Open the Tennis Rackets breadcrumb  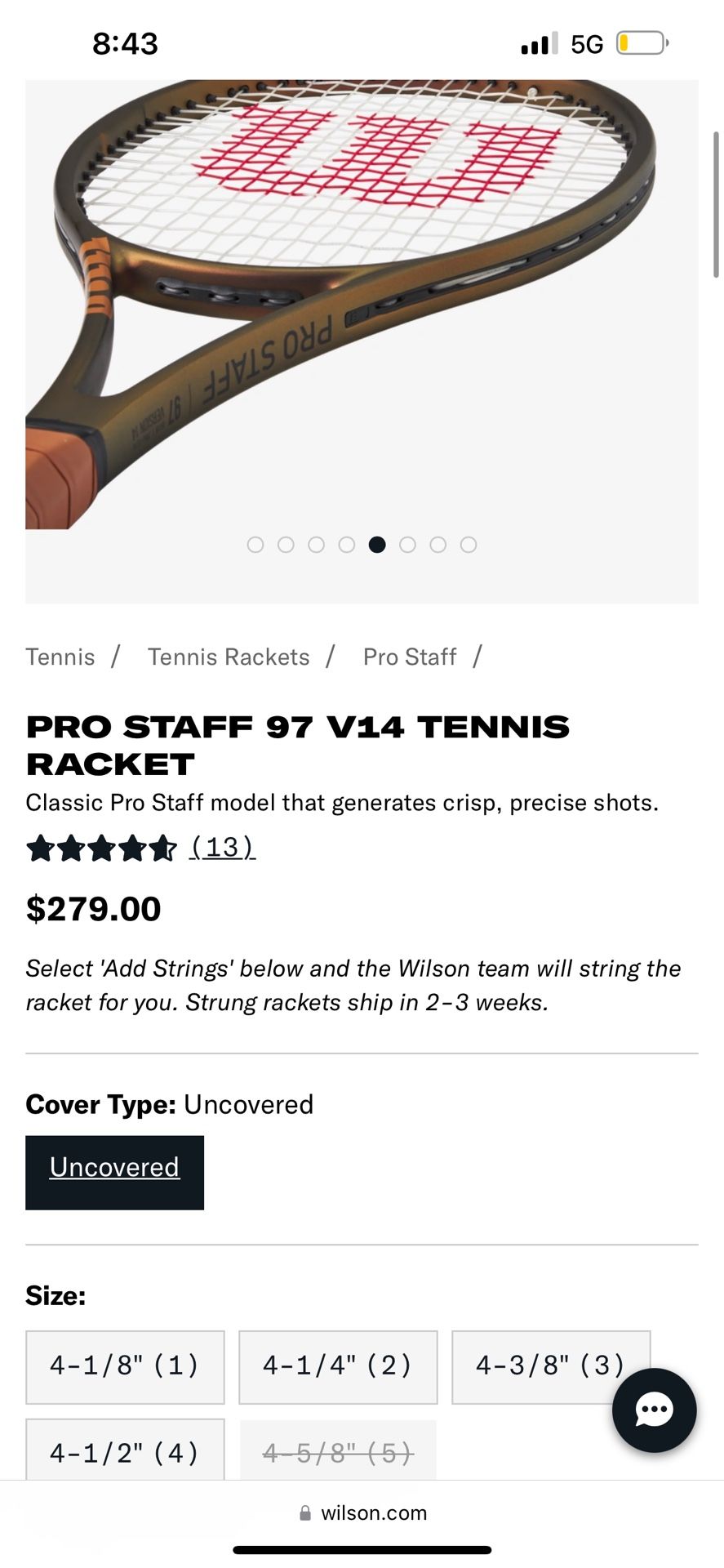point(228,657)
